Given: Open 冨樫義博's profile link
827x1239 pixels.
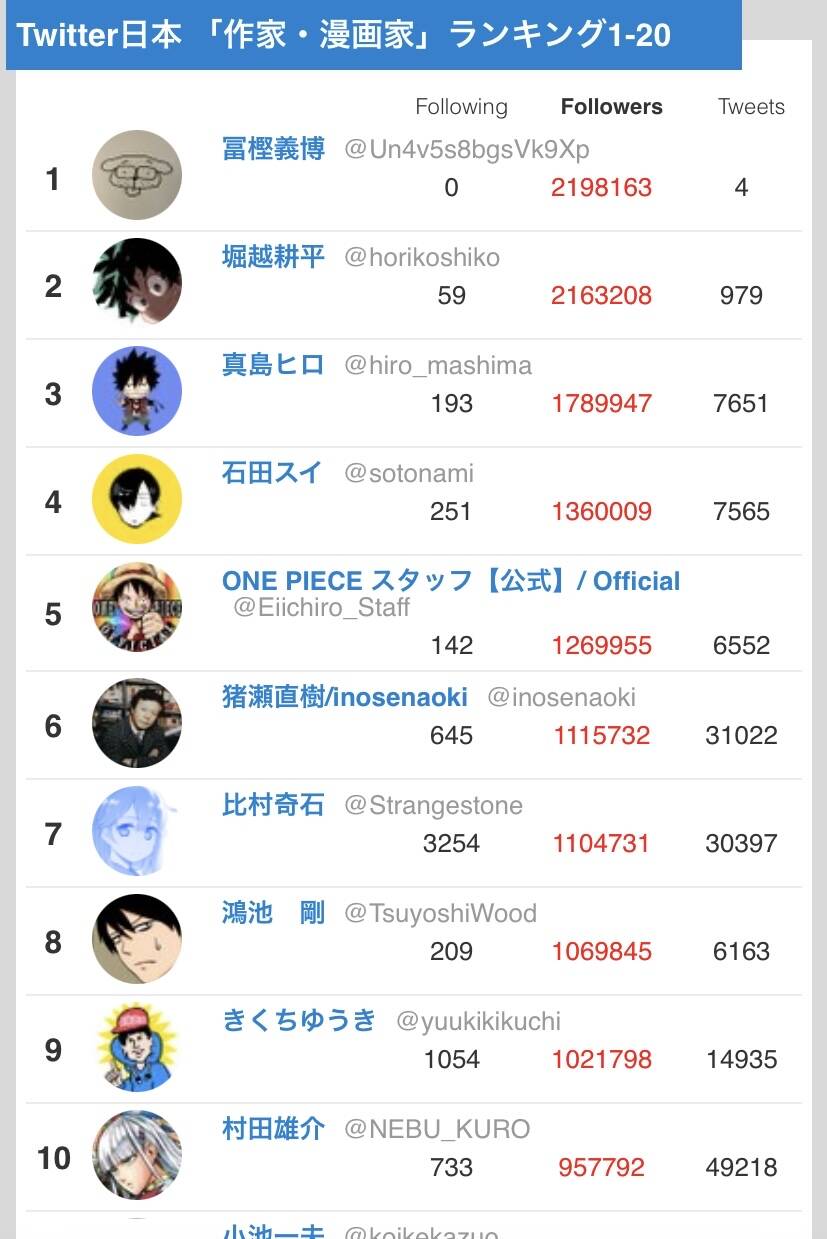Looking at the screenshot, I should pyautogui.click(x=273, y=150).
